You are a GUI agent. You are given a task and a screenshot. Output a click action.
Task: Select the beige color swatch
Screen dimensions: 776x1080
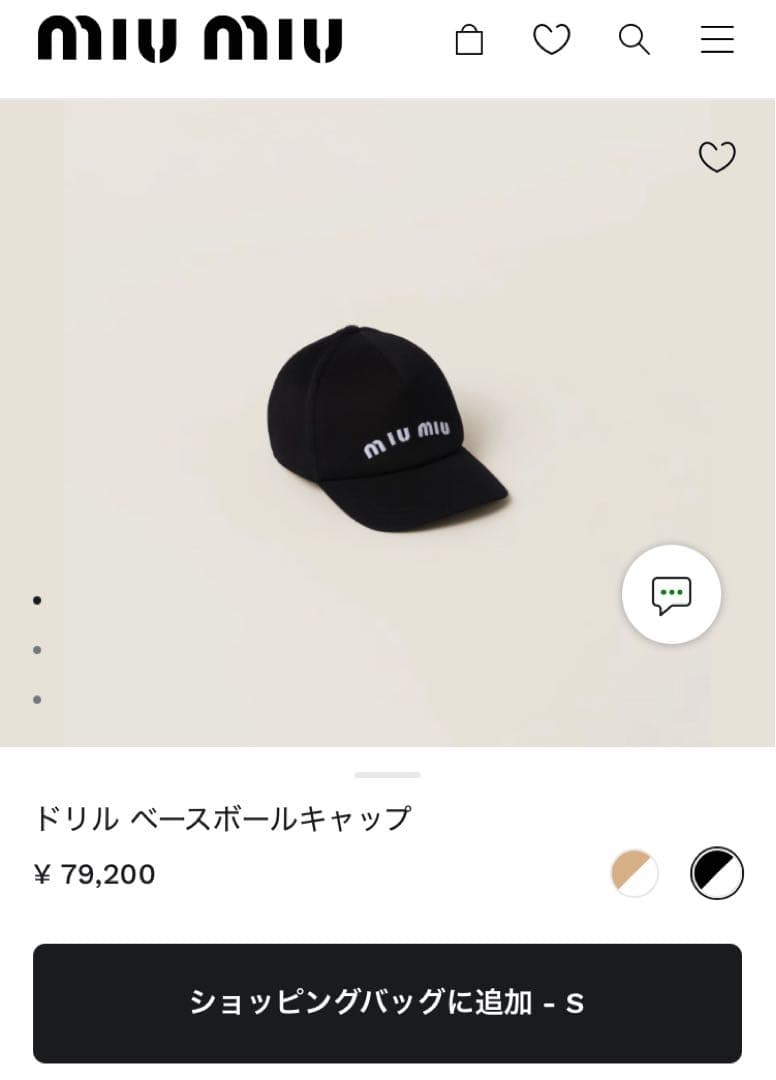pos(635,873)
